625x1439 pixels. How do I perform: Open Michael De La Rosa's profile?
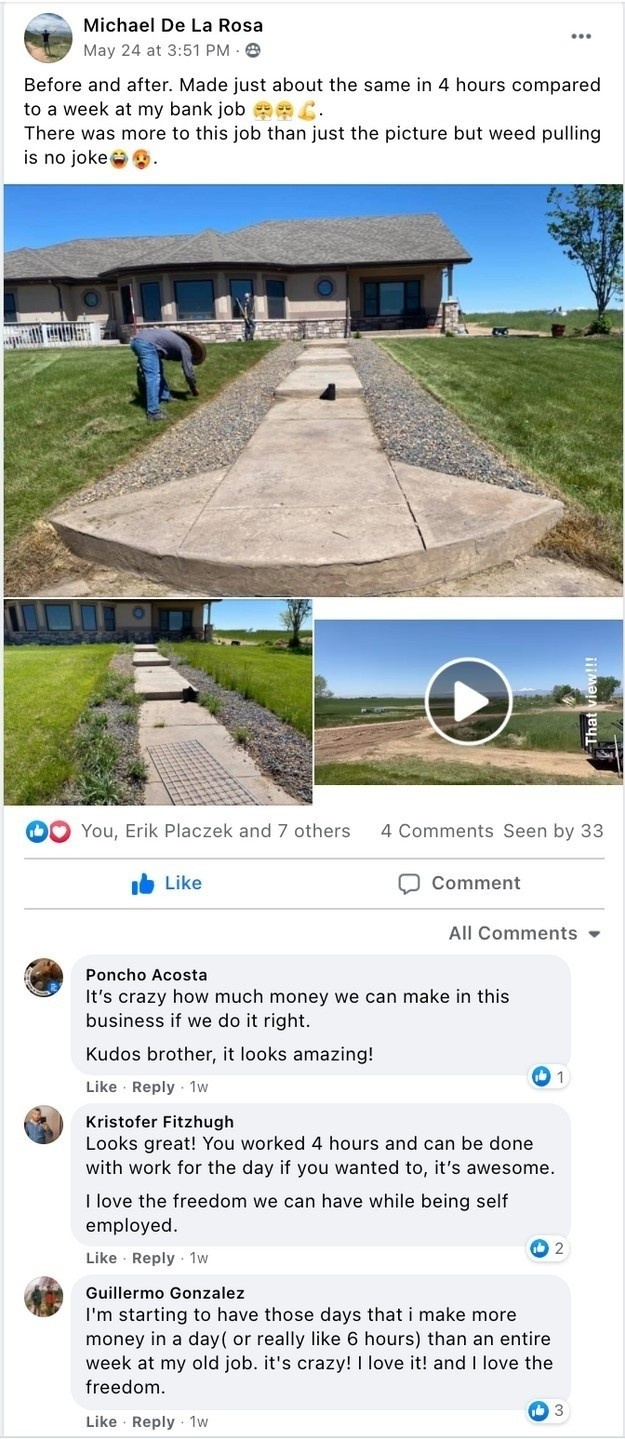173,25
